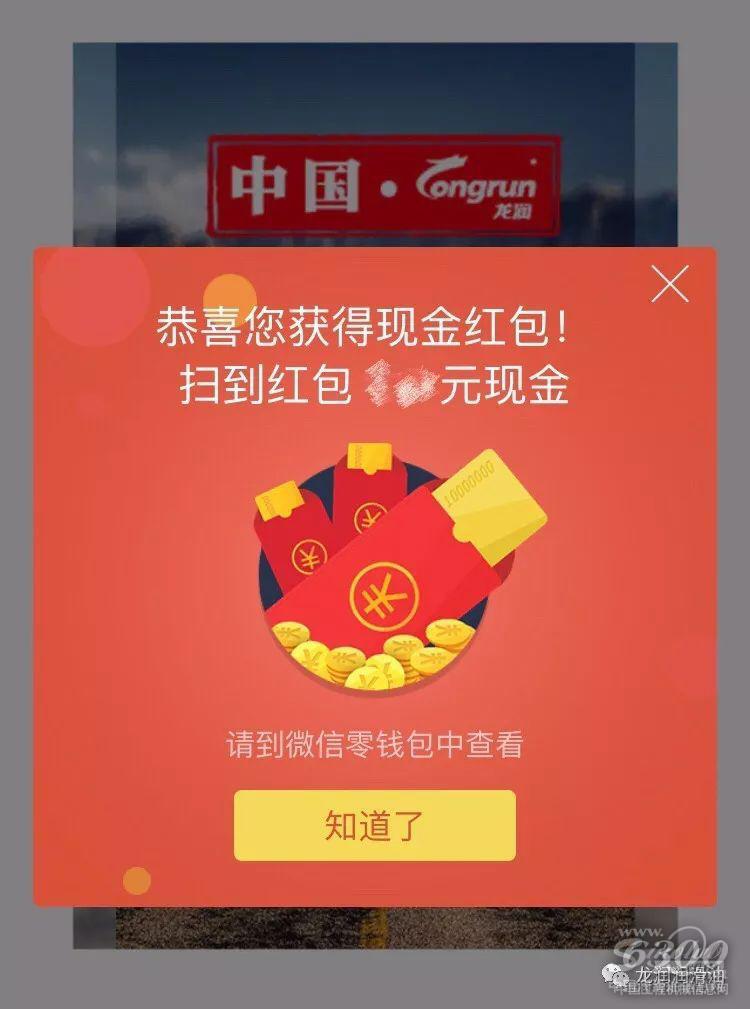The width and height of the screenshot is (750, 1009).
Task: Close the red packet popup
Action: (669, 284)
